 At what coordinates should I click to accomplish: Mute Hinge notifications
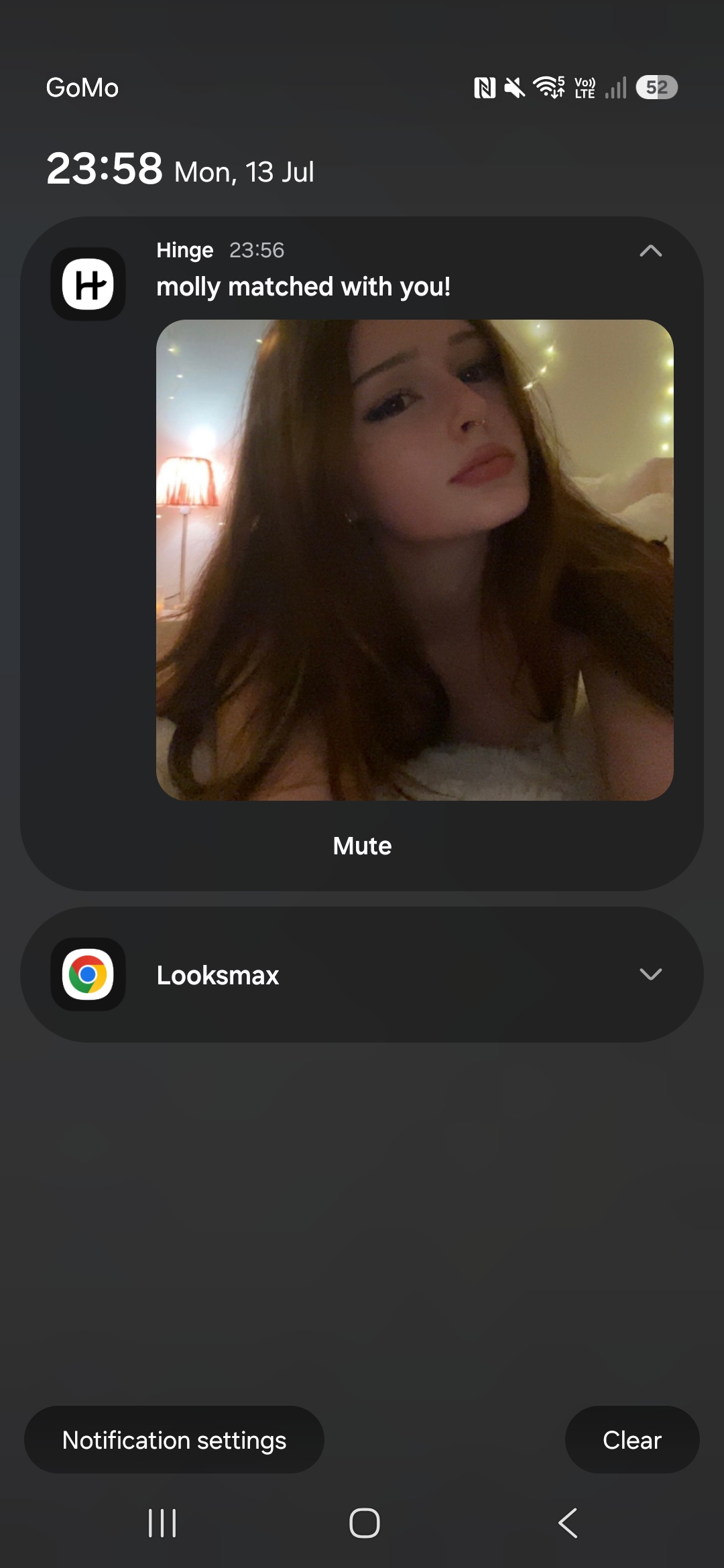point(362,846)
